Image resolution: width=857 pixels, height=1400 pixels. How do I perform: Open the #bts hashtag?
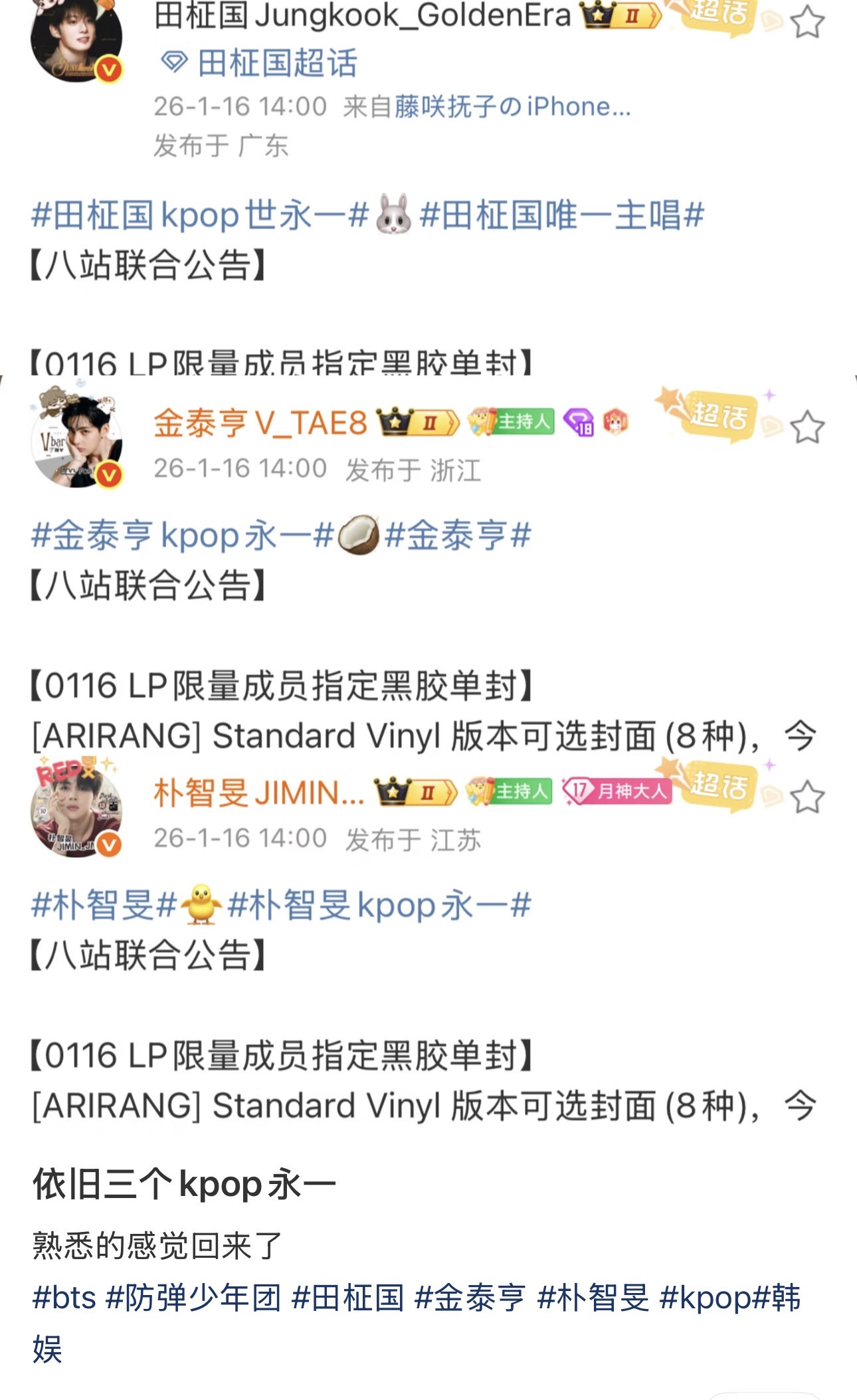pos(64,1298)
